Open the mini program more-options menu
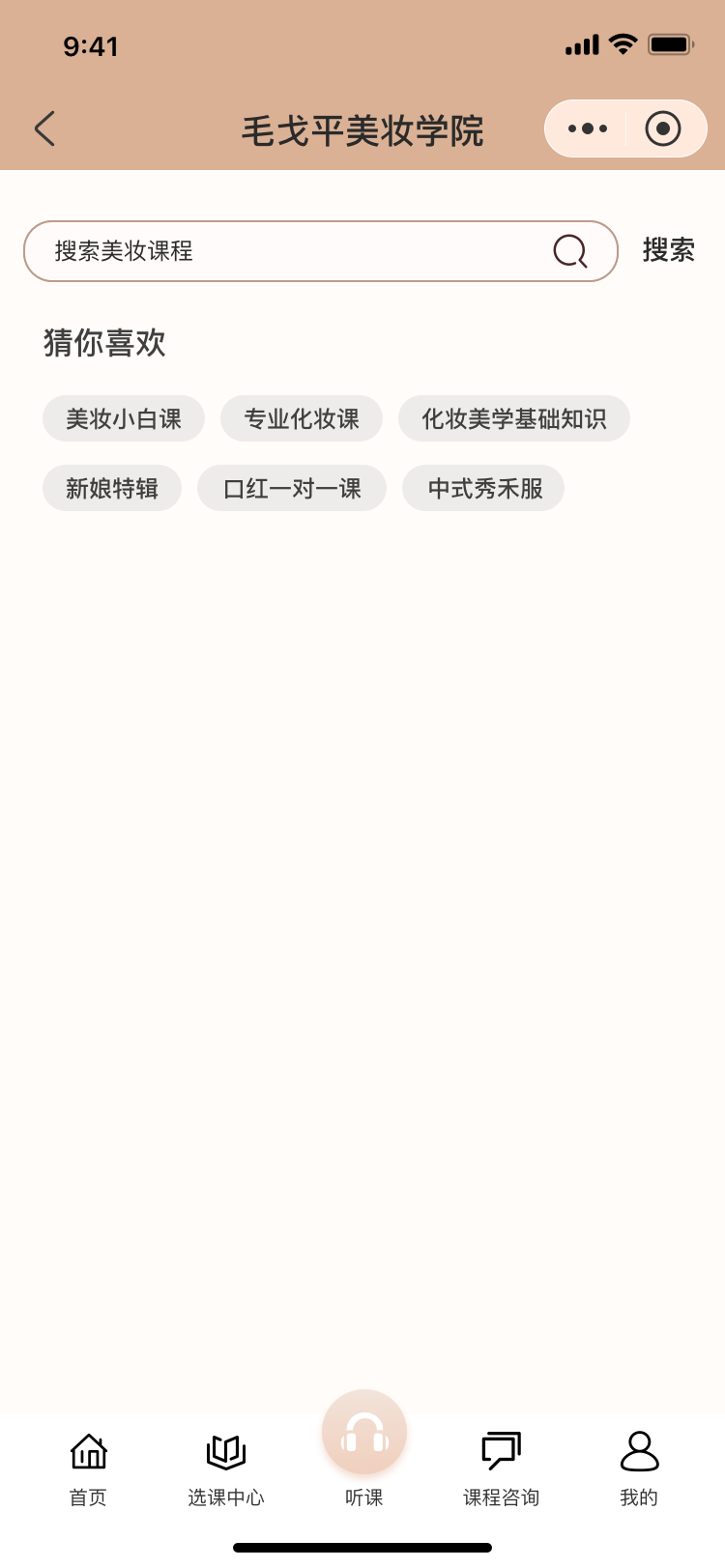 587,128
